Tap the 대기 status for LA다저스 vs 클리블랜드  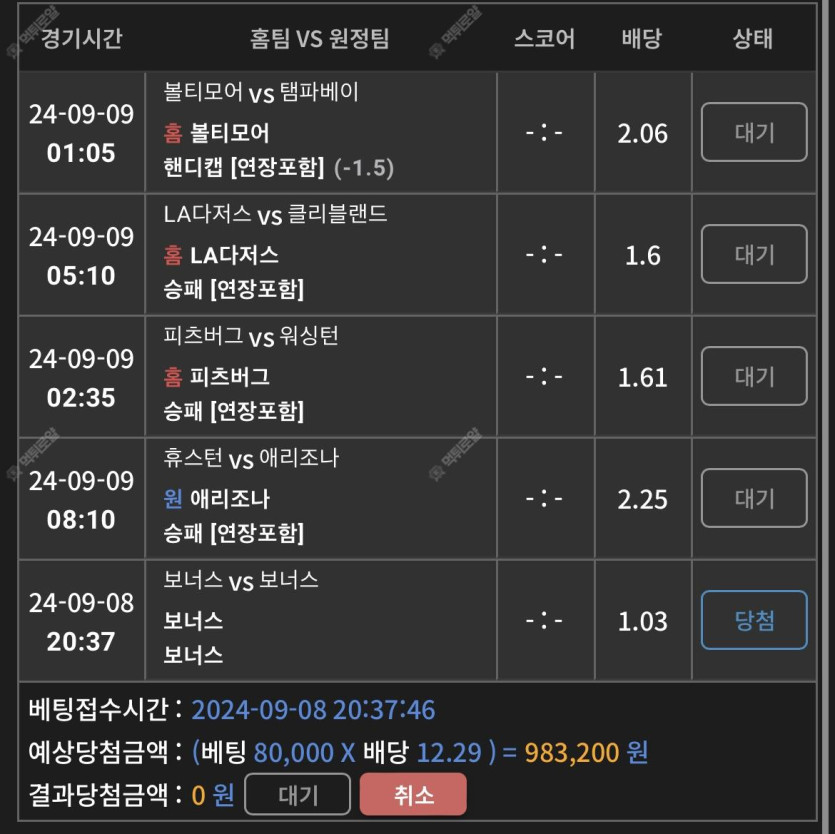tap(754, 254)
